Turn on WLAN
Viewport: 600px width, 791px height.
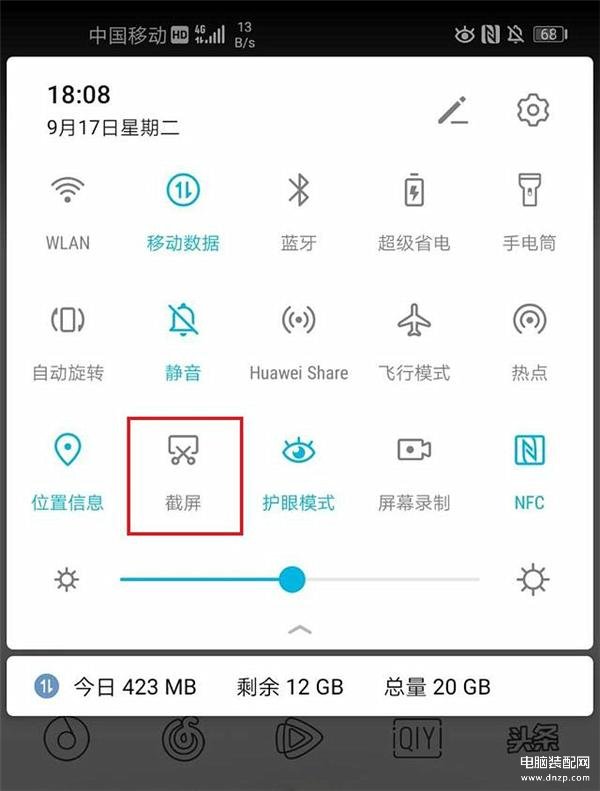(68, 190)
